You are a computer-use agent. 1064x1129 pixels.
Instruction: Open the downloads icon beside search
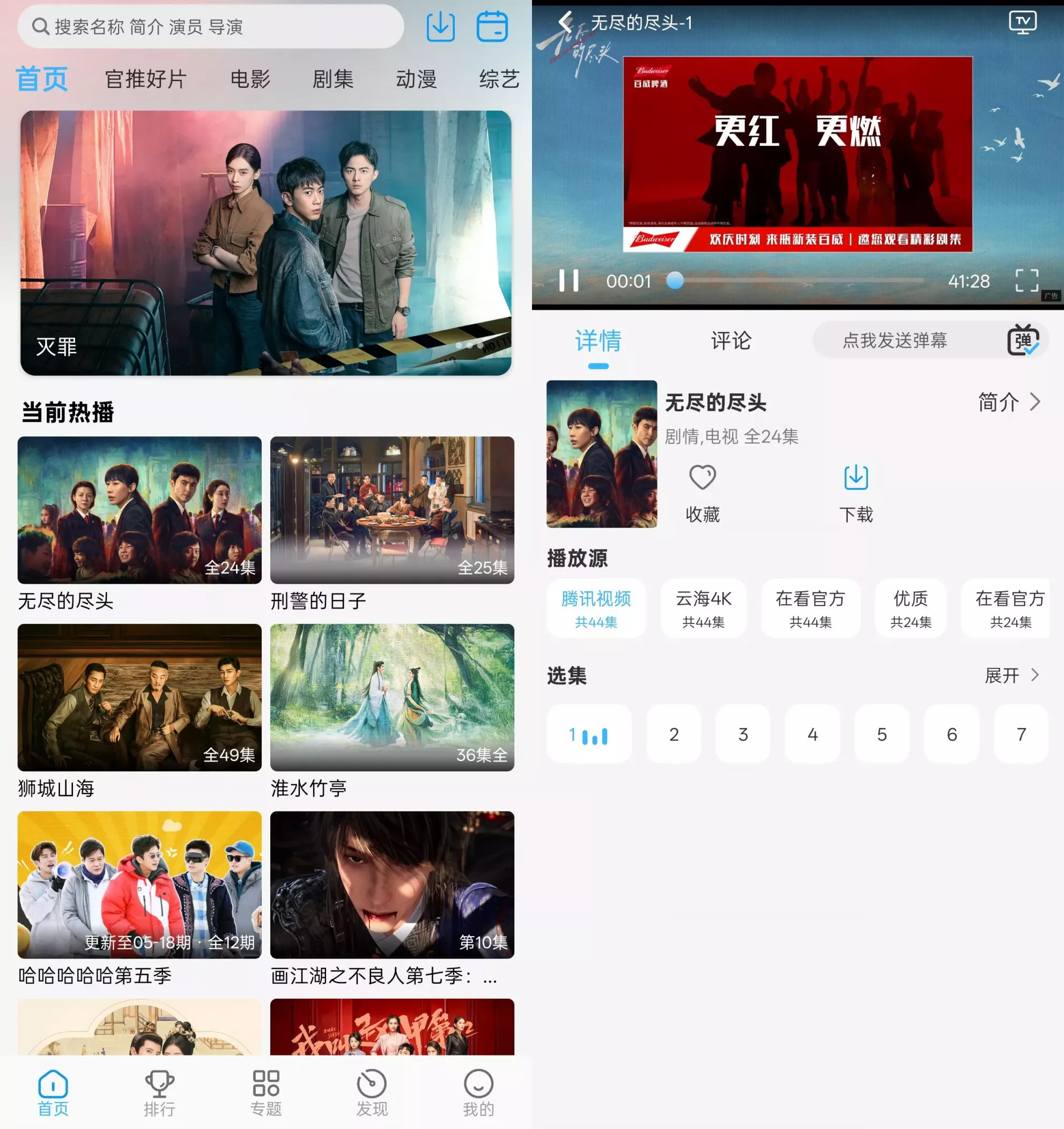pyautogui.click(x=440, y=27)
